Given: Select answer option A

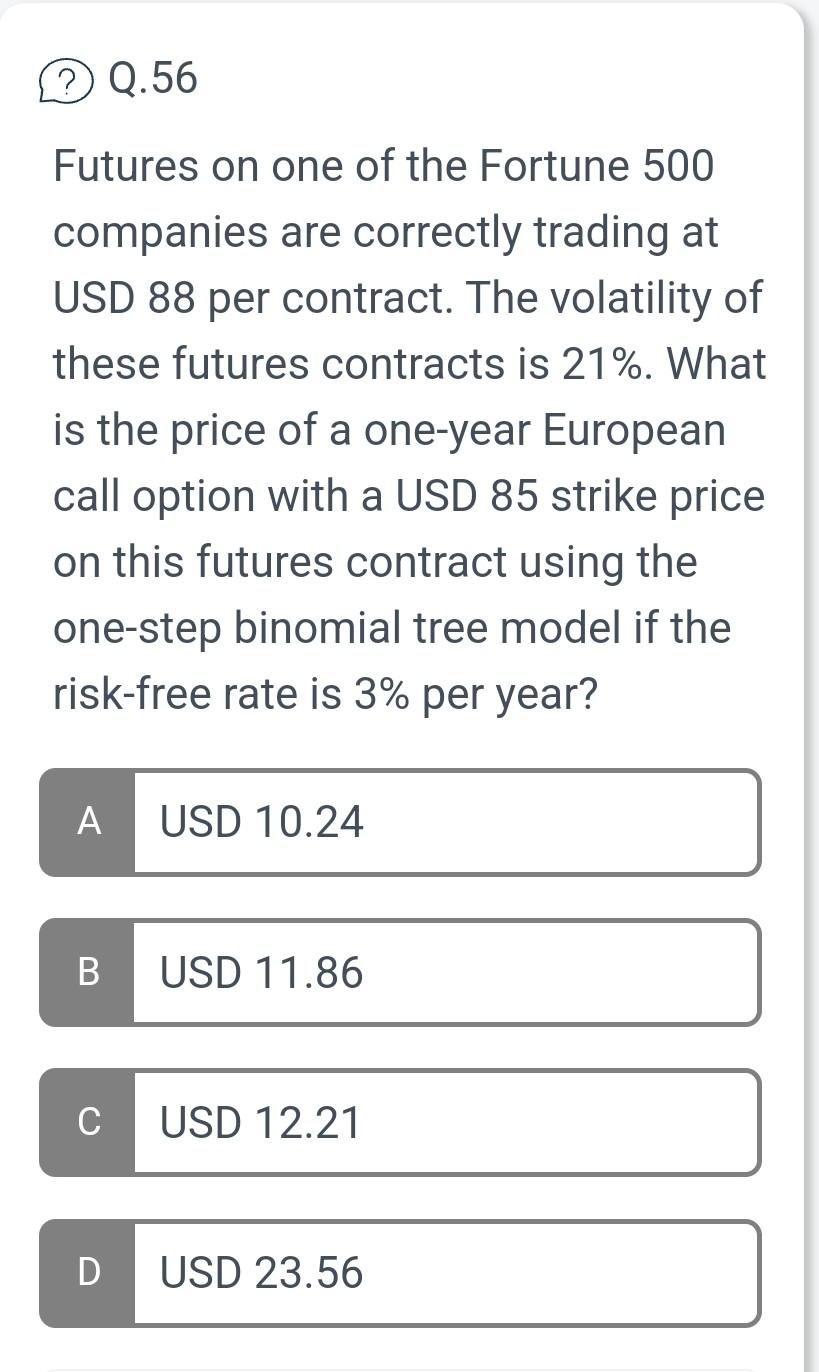Looking at the screenshot, I should [400, 822].
